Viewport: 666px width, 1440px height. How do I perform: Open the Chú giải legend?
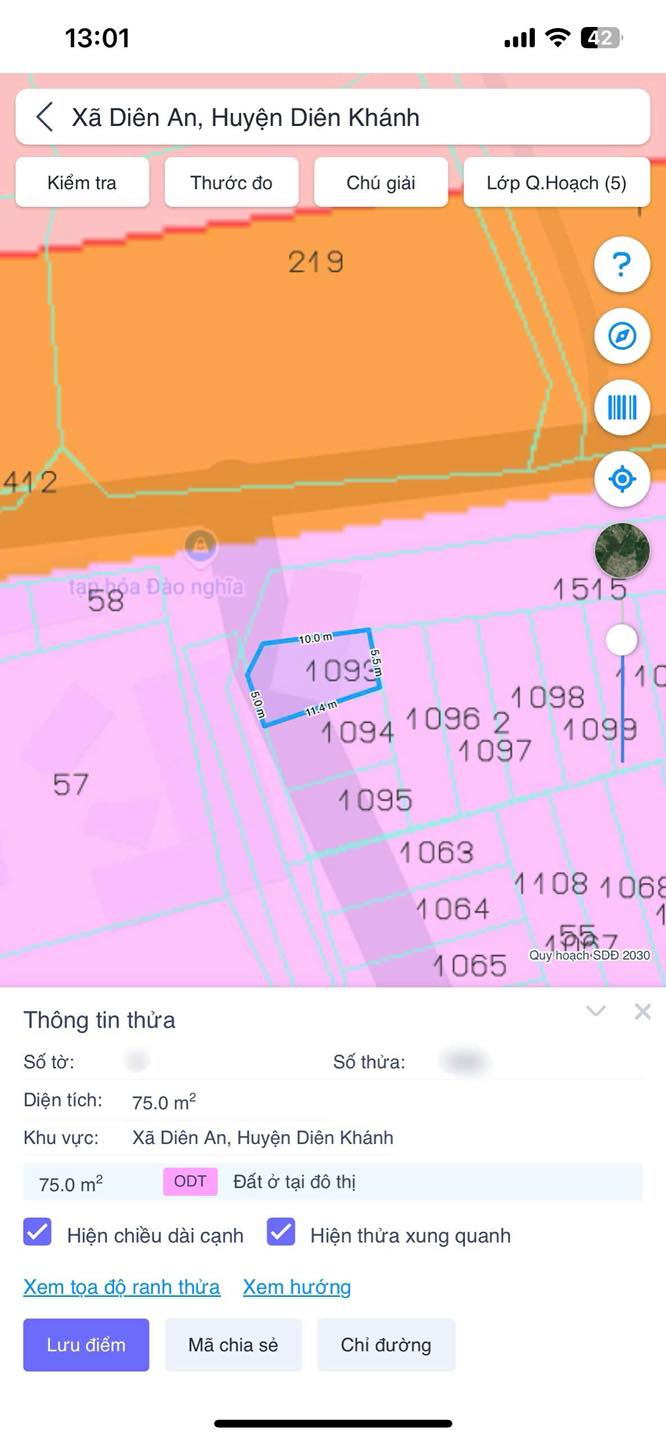[x=381, y=183]
